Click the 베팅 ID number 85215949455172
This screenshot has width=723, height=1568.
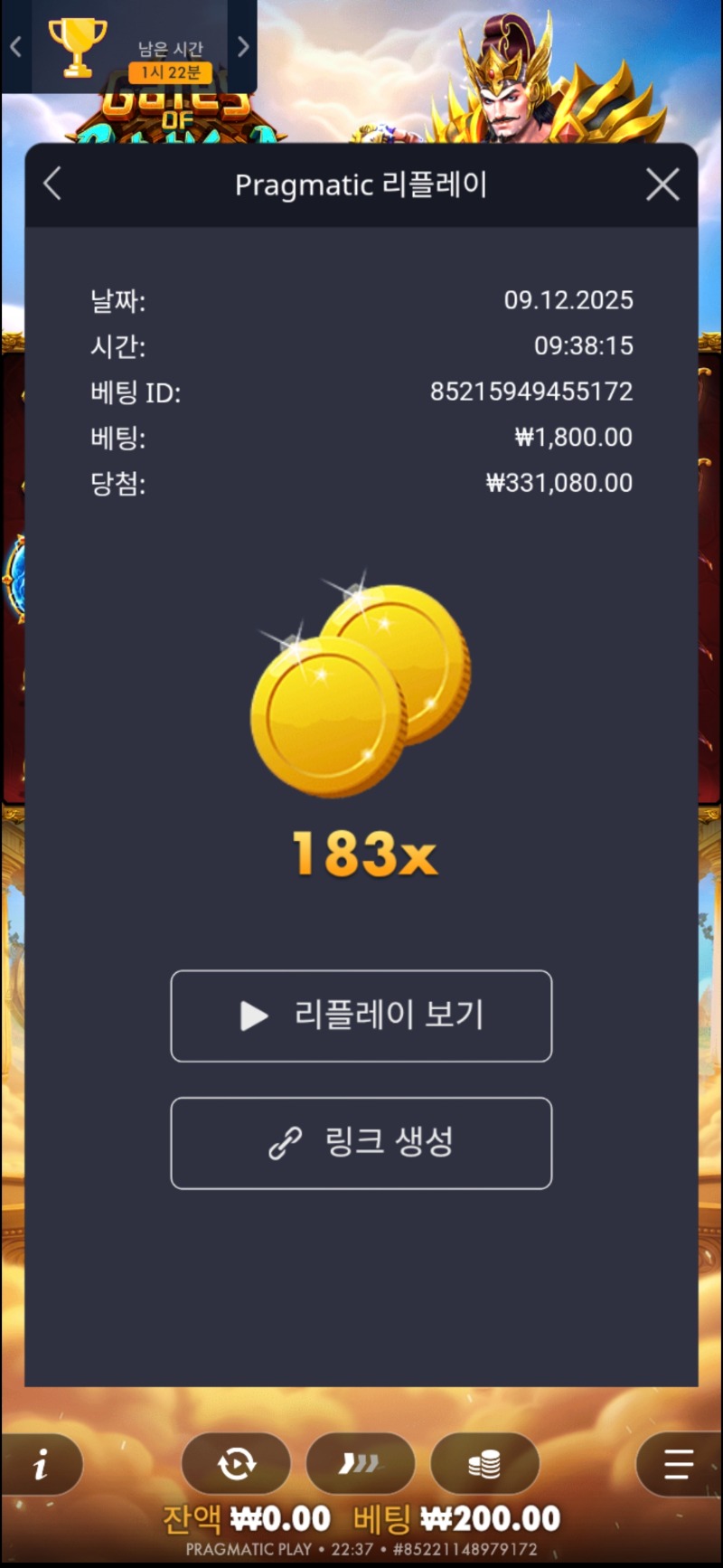[533, 392]
